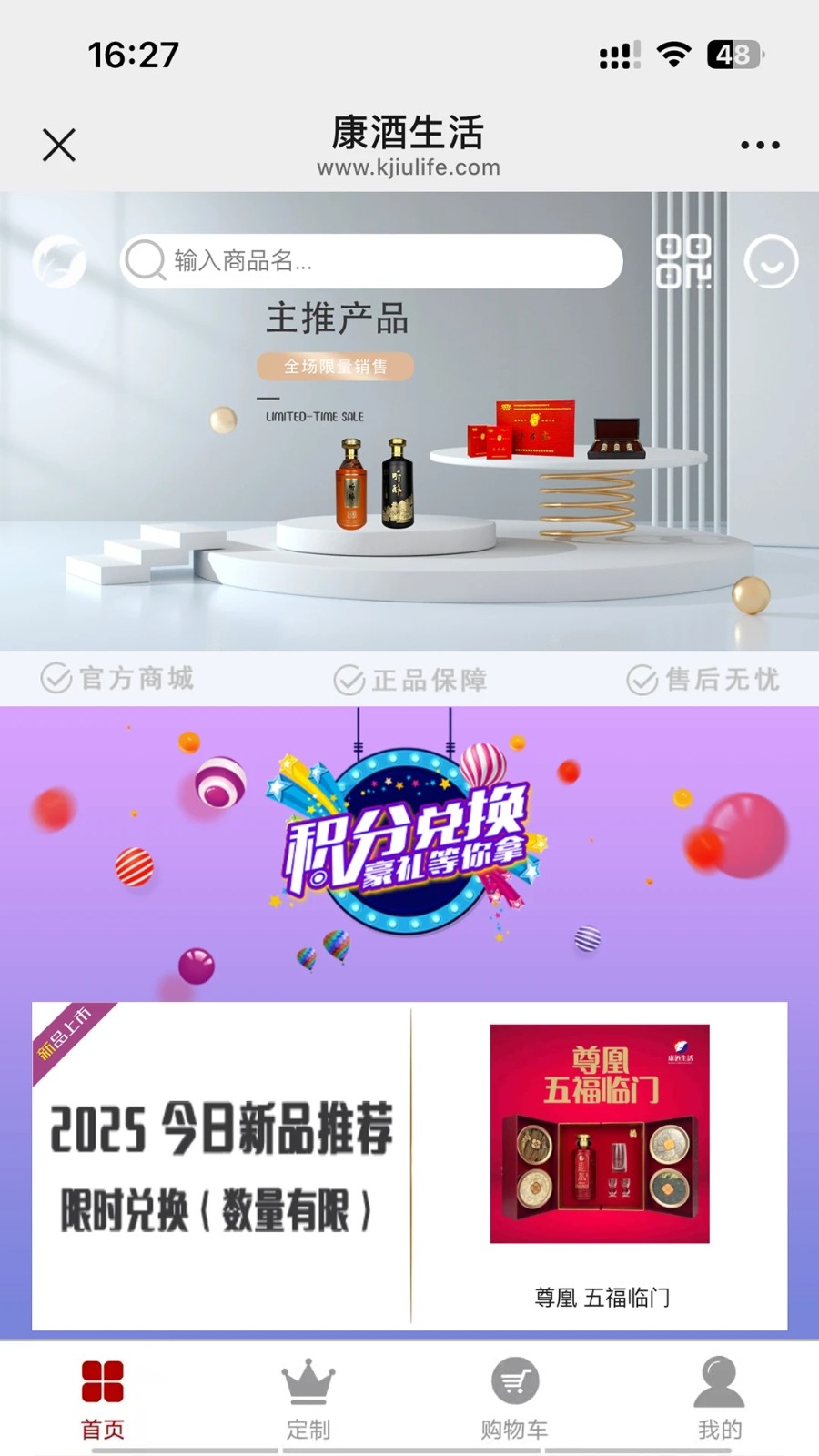Screen dimensions: 819x1456
Task: Close the 康酒生活 web page
Action: tap(59, 145)
